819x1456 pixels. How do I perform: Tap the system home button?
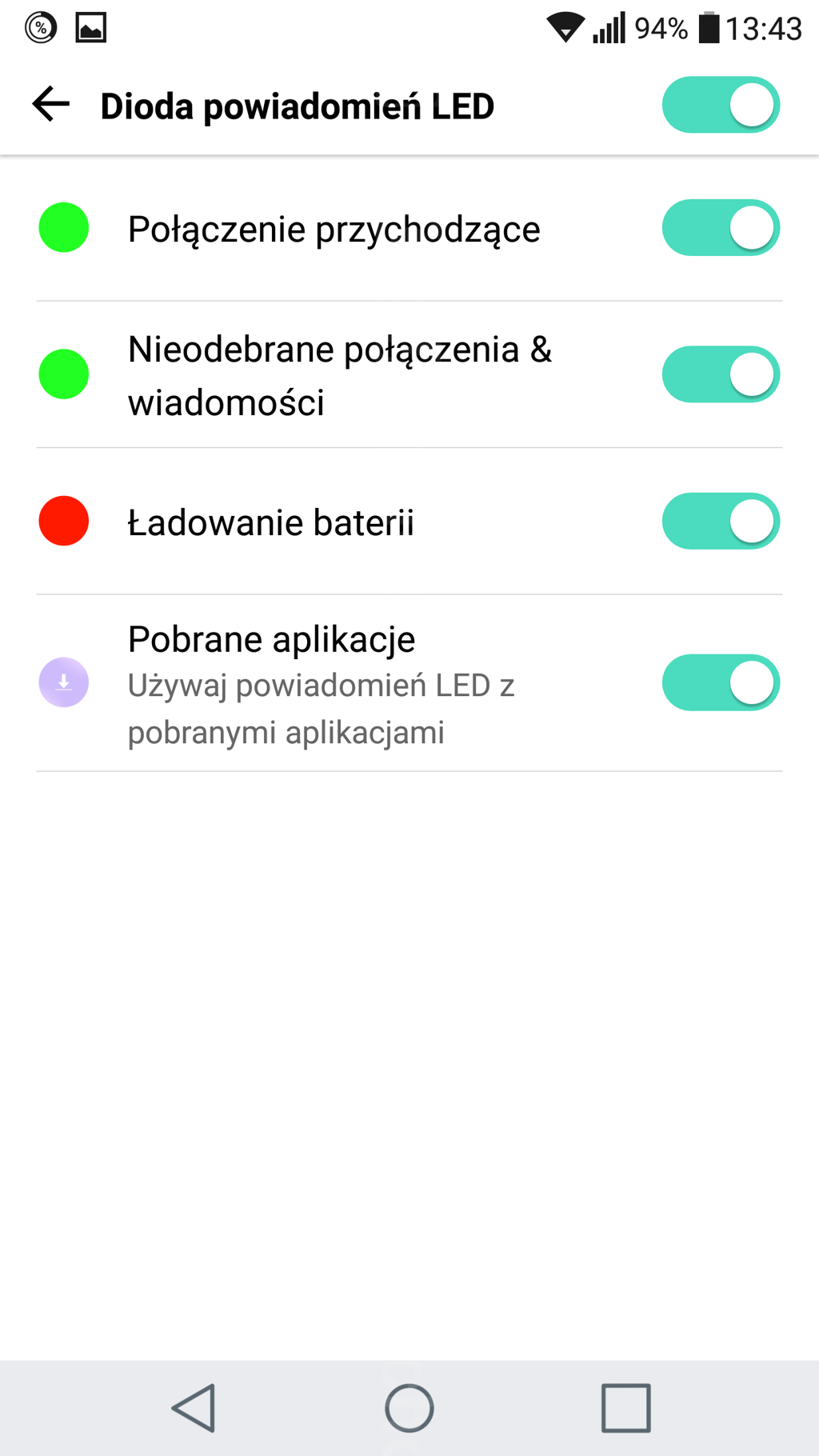409,1408
